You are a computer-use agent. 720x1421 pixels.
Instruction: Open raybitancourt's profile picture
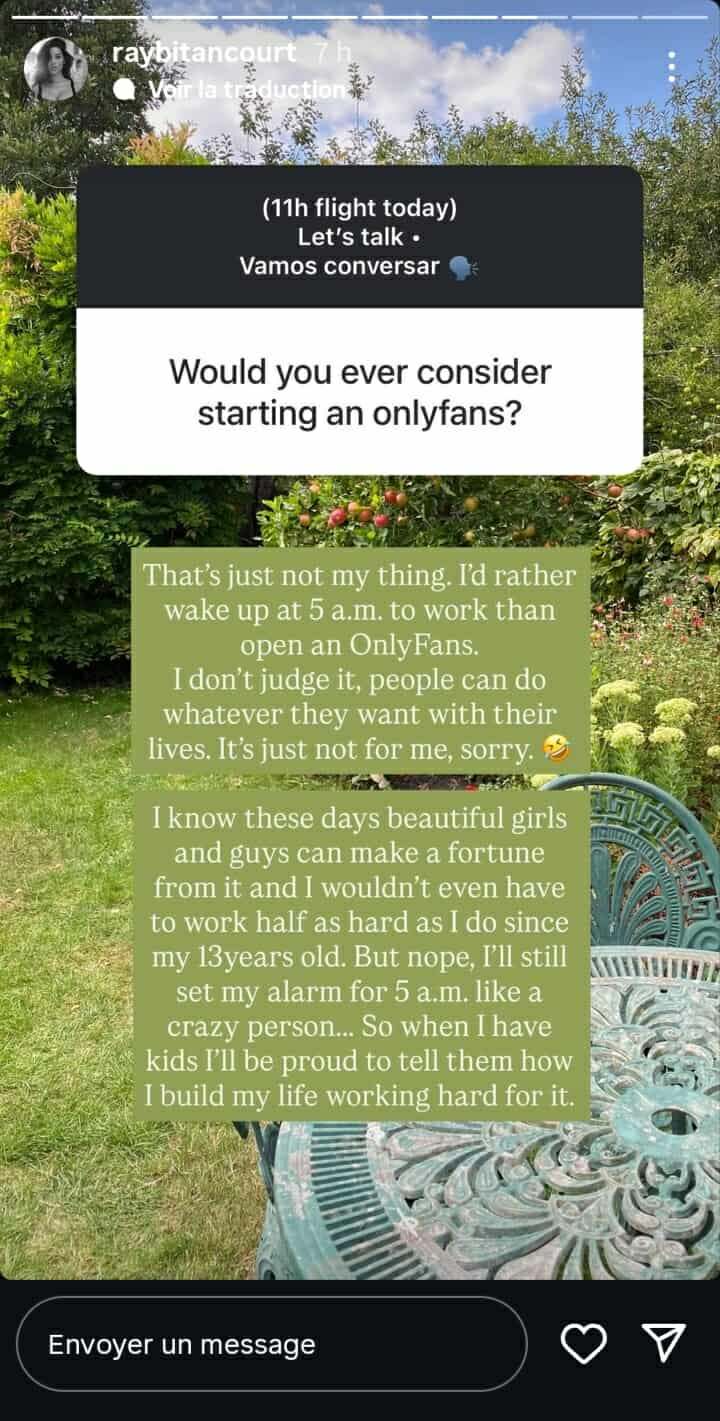(56, 68)
